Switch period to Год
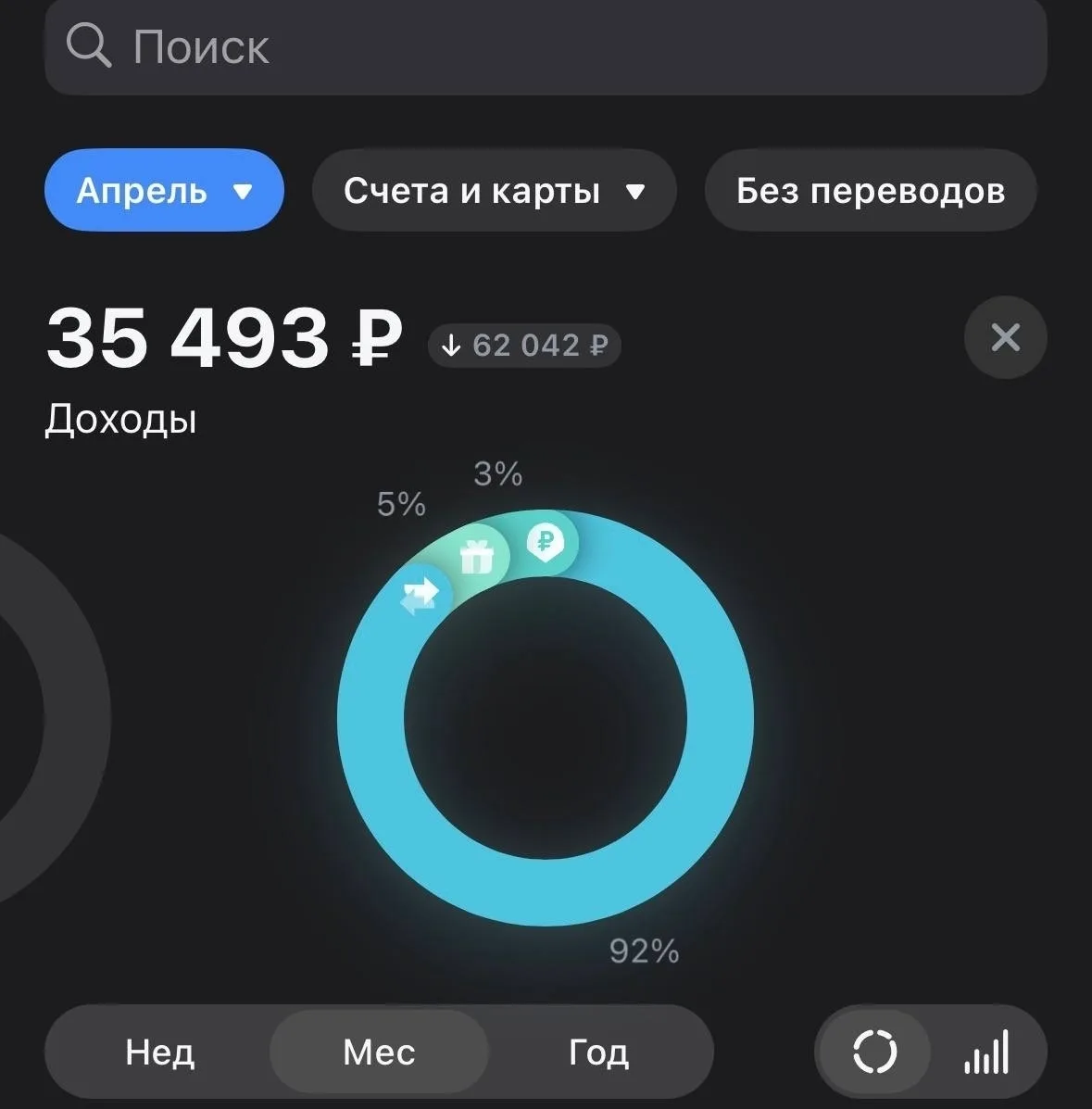 (x=599, y=1052)
